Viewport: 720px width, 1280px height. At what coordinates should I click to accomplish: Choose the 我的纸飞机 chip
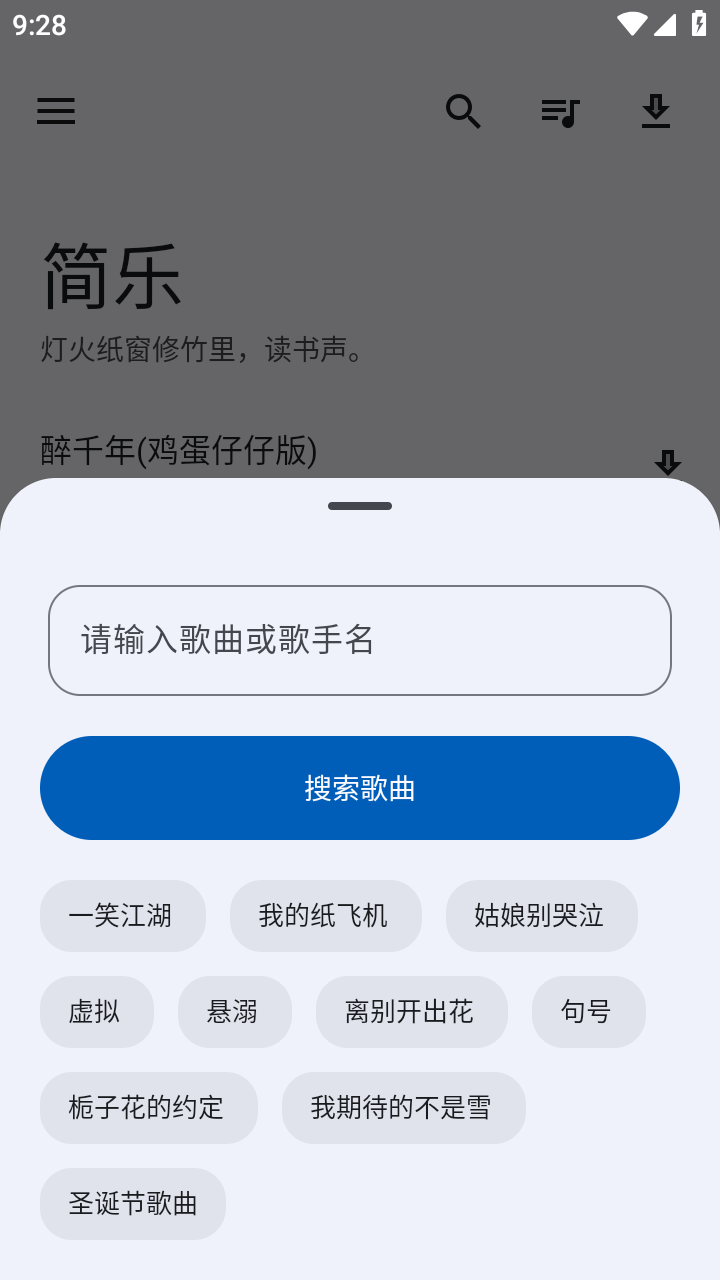pos(325,916)
